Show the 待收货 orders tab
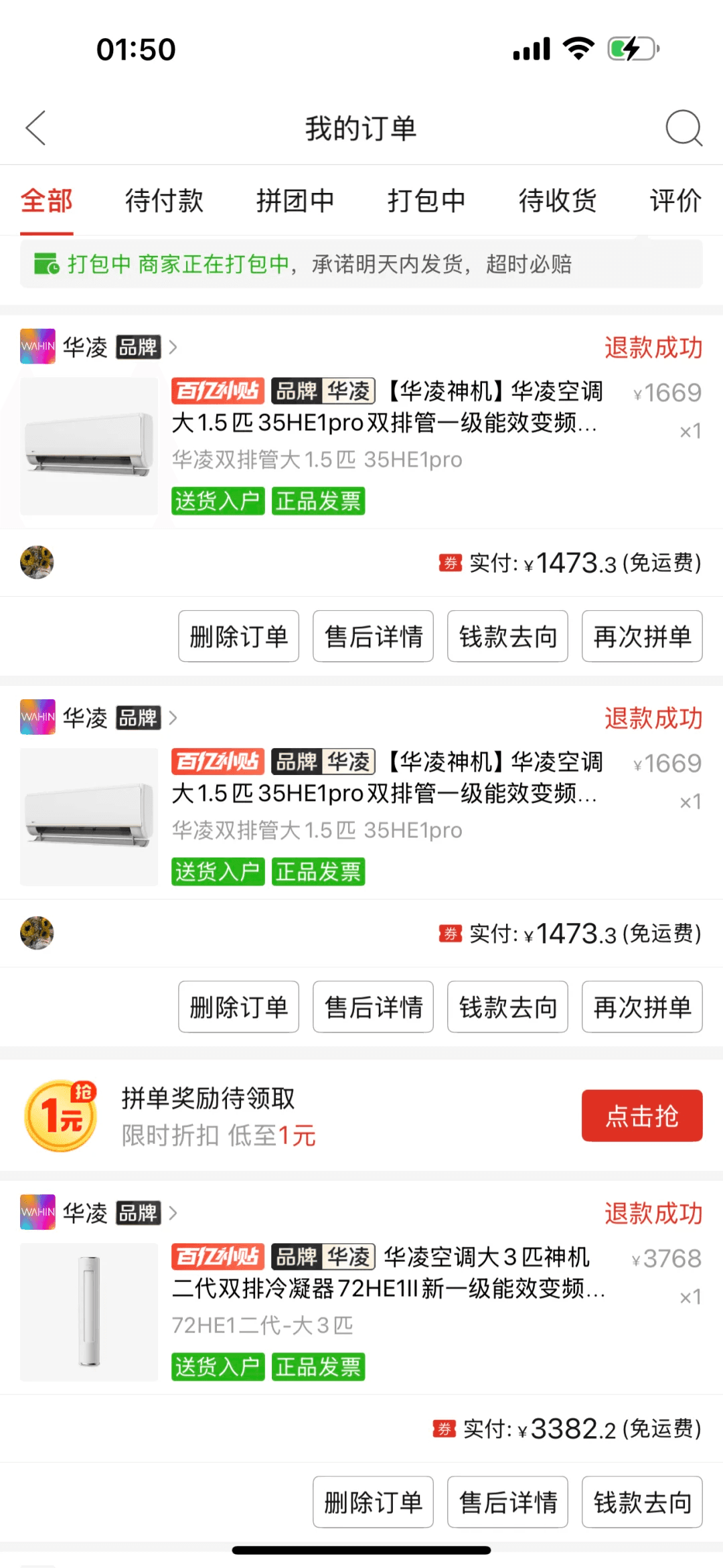723x1568 pixels. click(558, 200)
